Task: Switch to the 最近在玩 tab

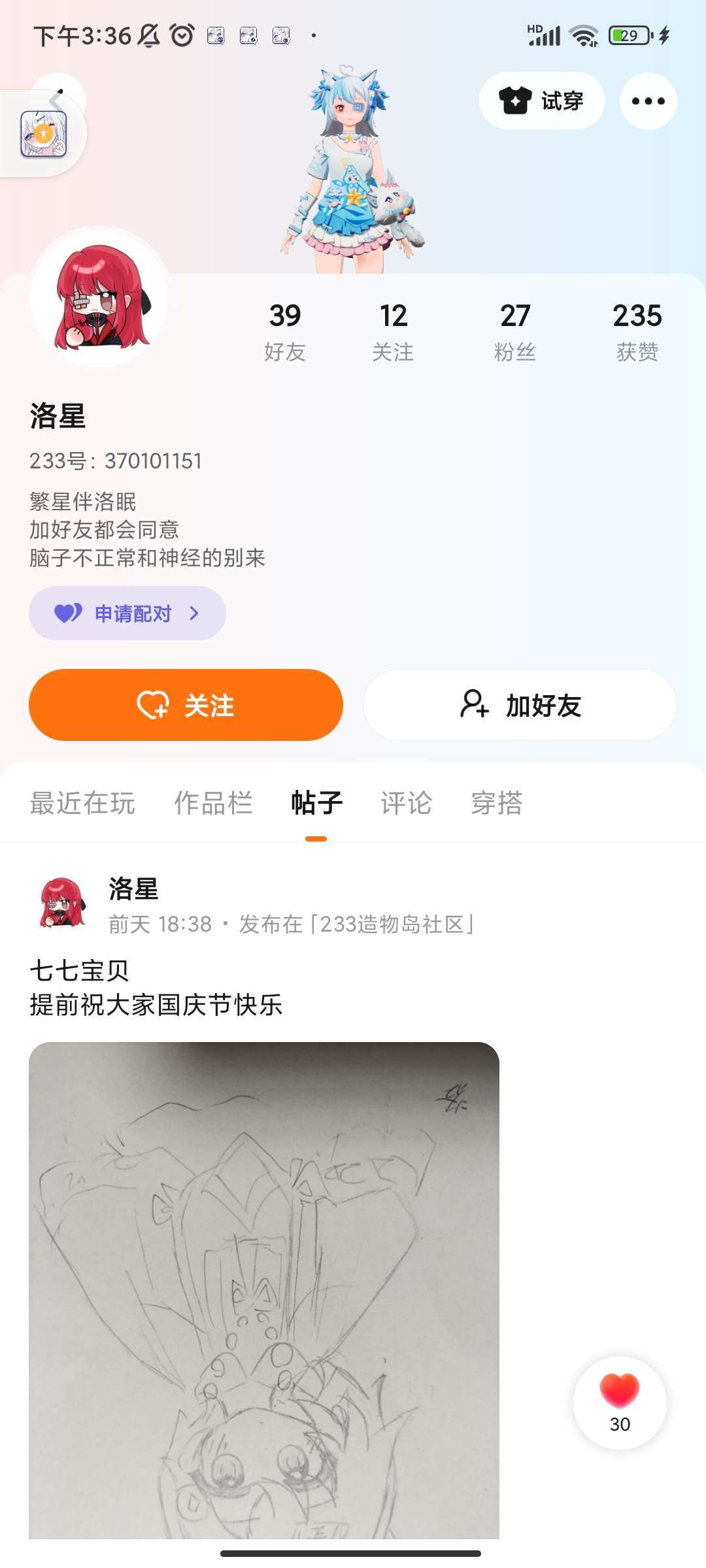Action: click(x=82, y=803)
